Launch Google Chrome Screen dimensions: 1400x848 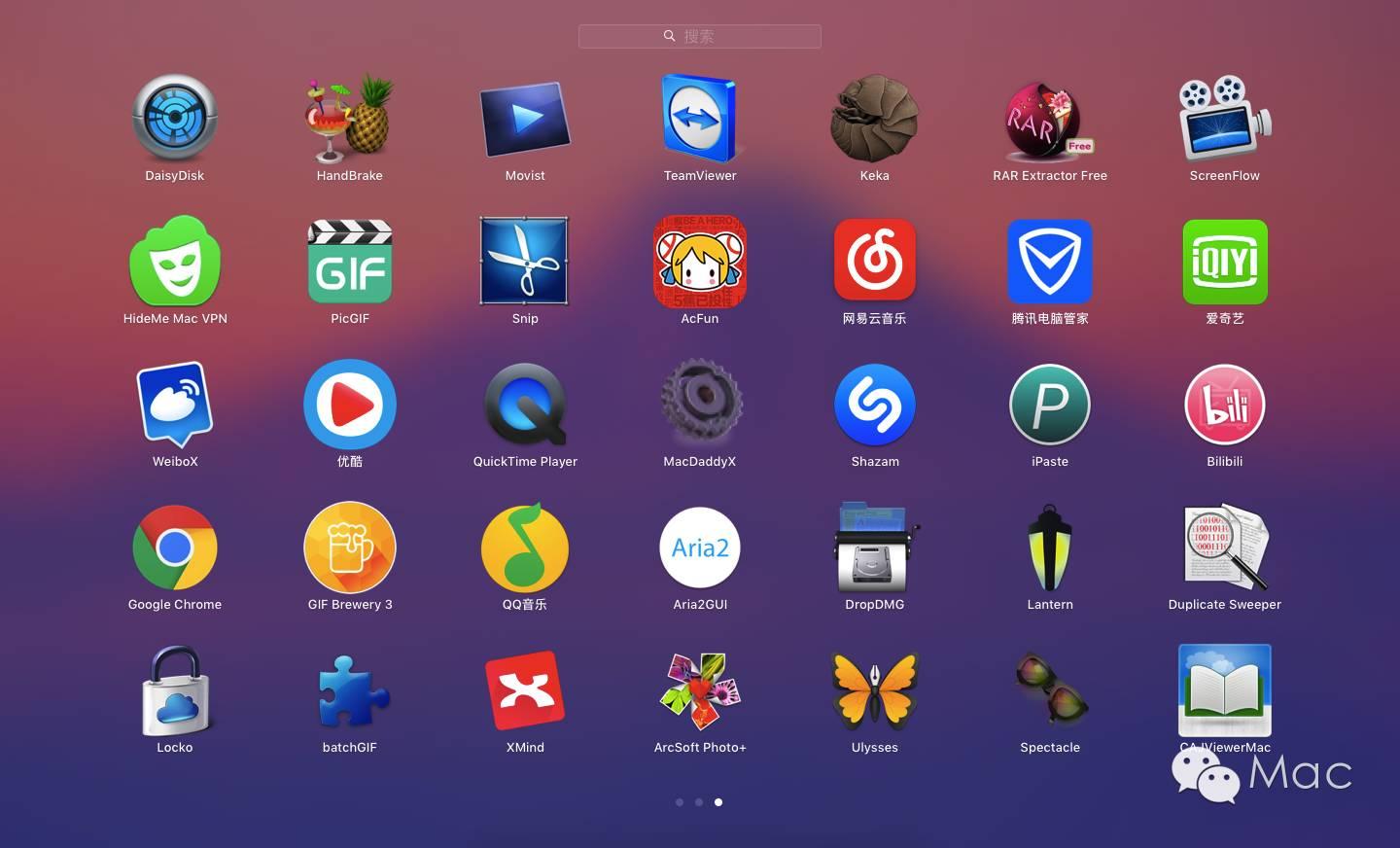point(175,548)
